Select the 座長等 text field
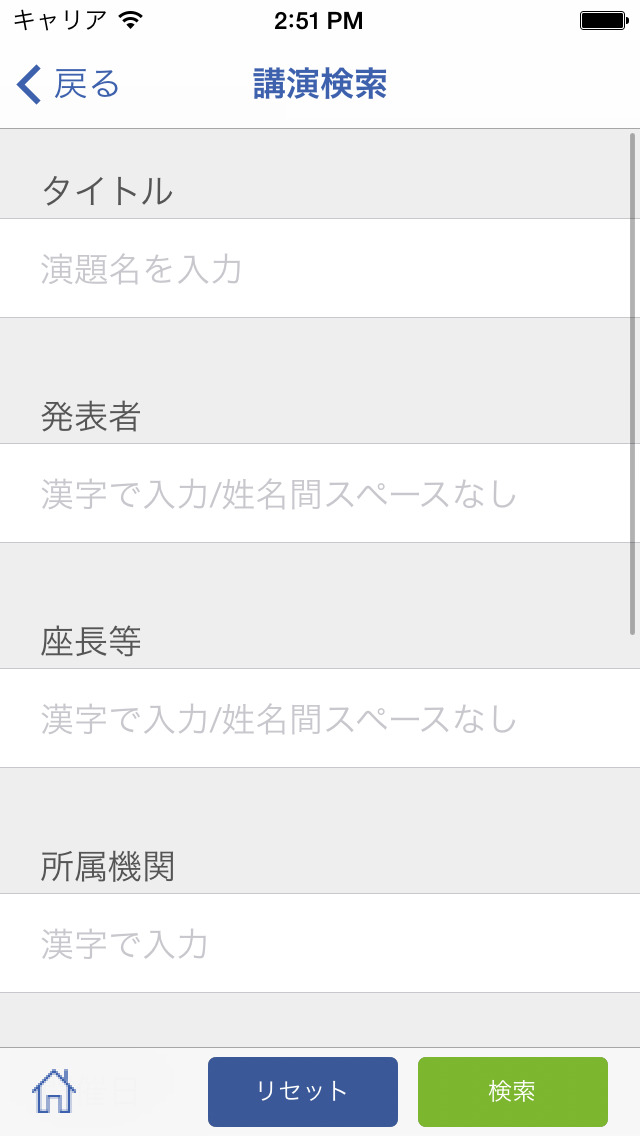The width and height of the screenshot is (640, 1136). tap(320, 719)
